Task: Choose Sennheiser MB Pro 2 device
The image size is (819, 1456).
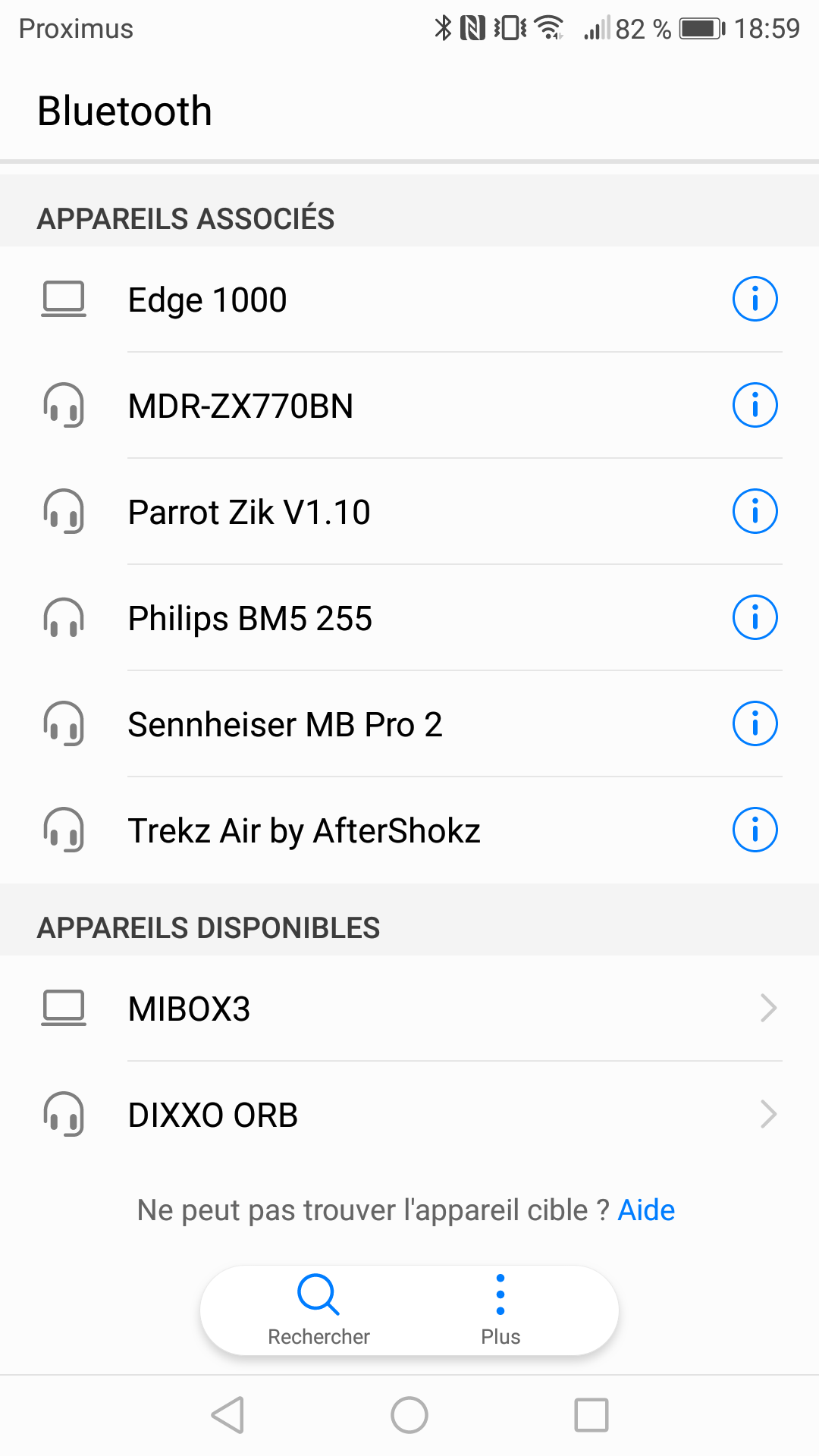Action: (x=364, y=724)
